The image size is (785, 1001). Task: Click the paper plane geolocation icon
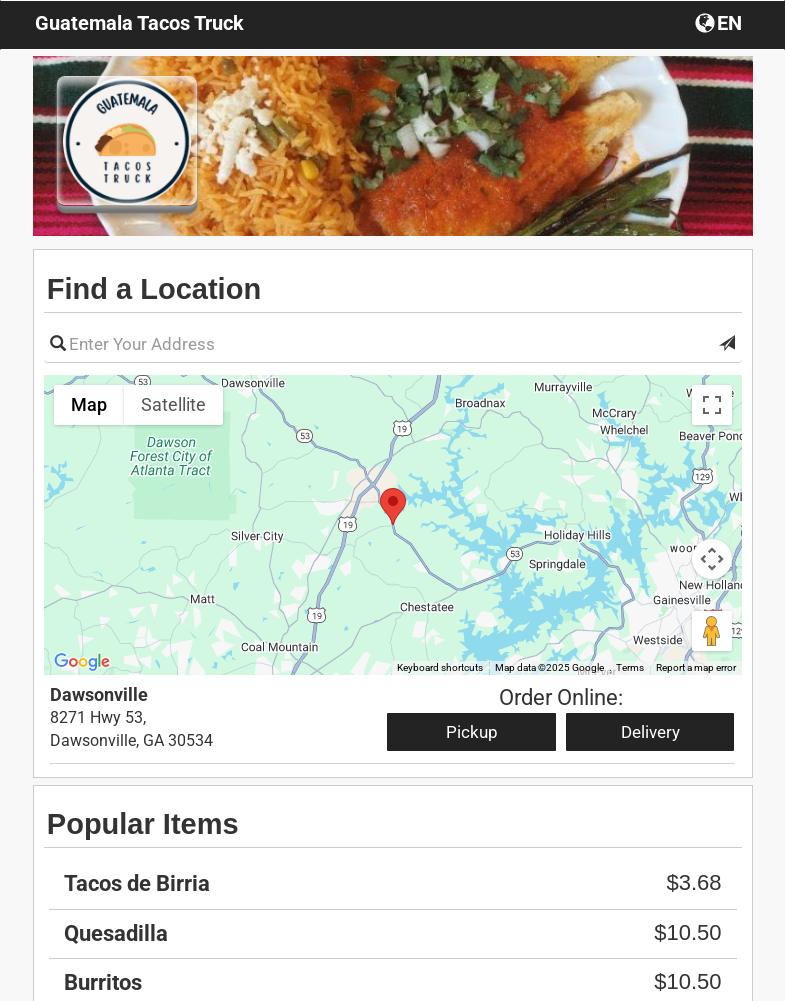coord(727,343)
